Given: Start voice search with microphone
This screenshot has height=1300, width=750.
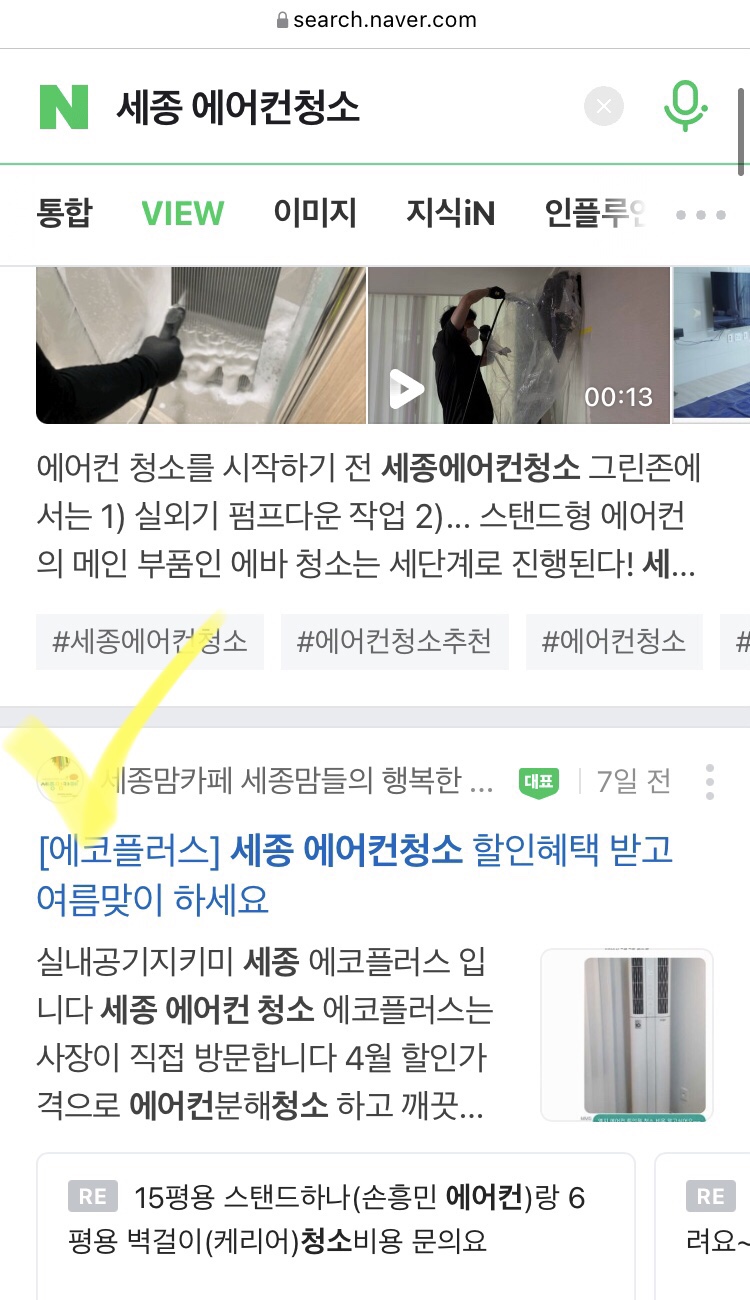Looking at the screenshot, I should [685, 106].
